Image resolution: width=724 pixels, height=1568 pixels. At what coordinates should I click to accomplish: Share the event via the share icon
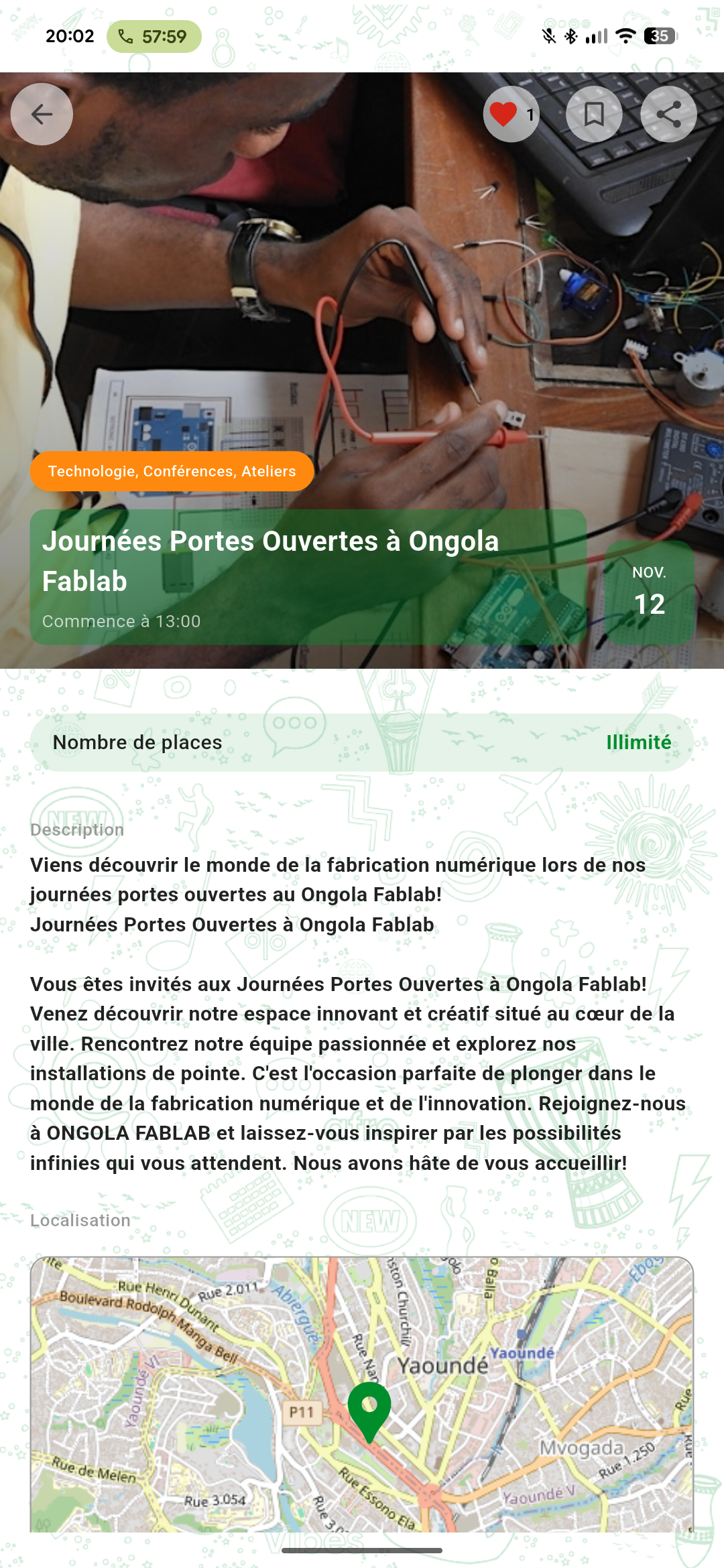click(670, 114)
